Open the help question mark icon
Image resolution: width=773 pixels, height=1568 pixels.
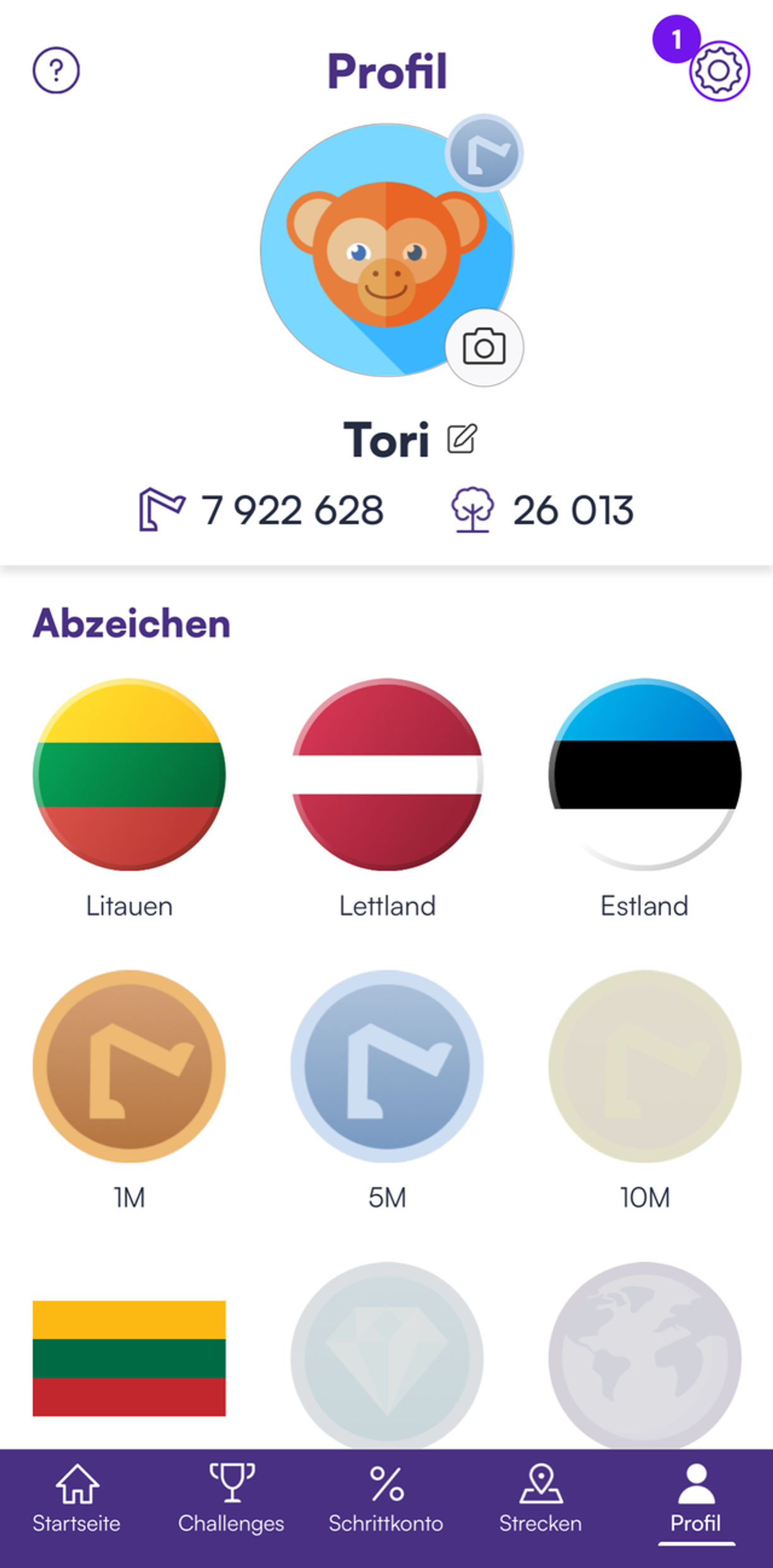56,71
